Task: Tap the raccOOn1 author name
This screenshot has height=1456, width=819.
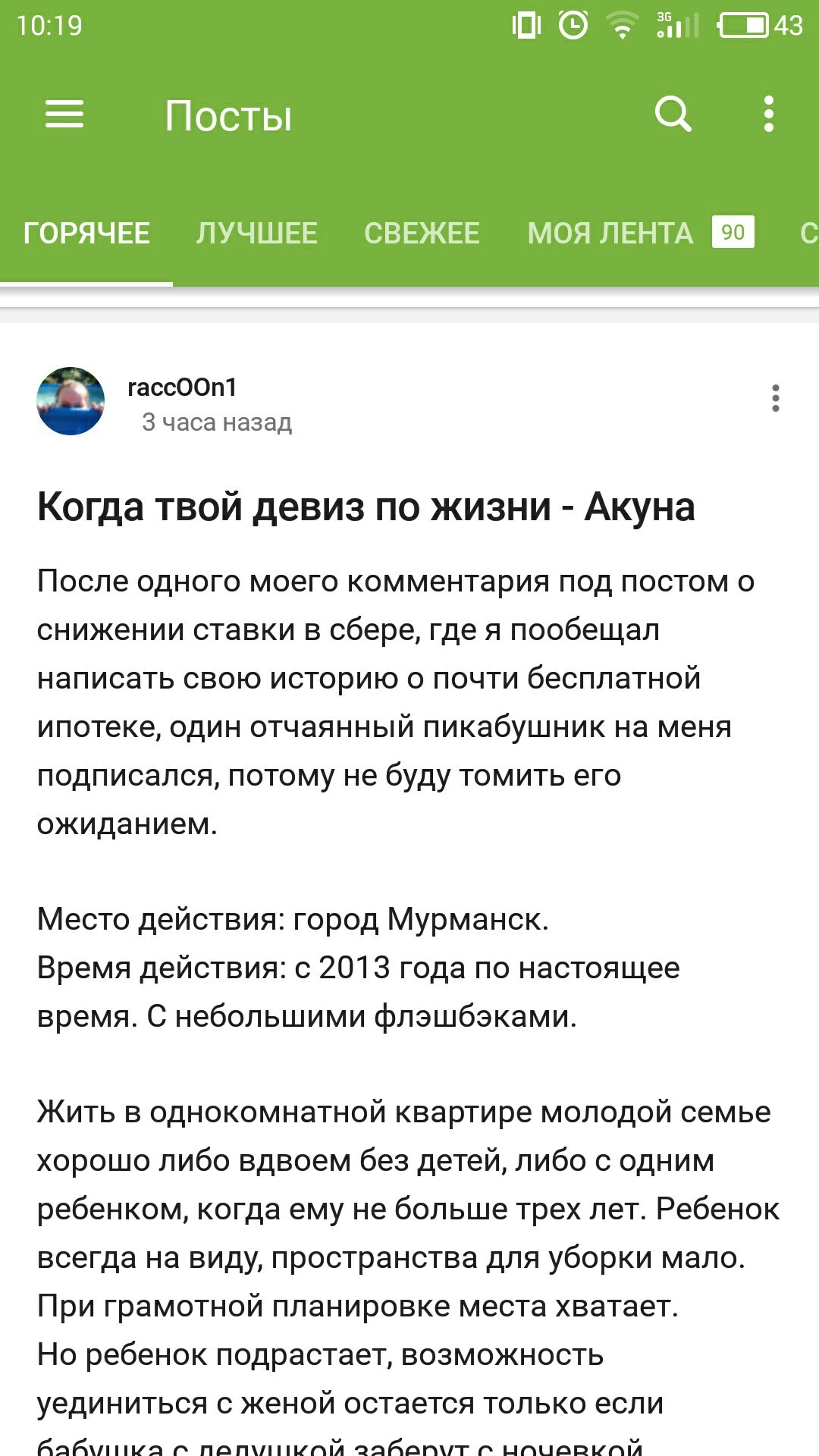Action: (182, 388)
